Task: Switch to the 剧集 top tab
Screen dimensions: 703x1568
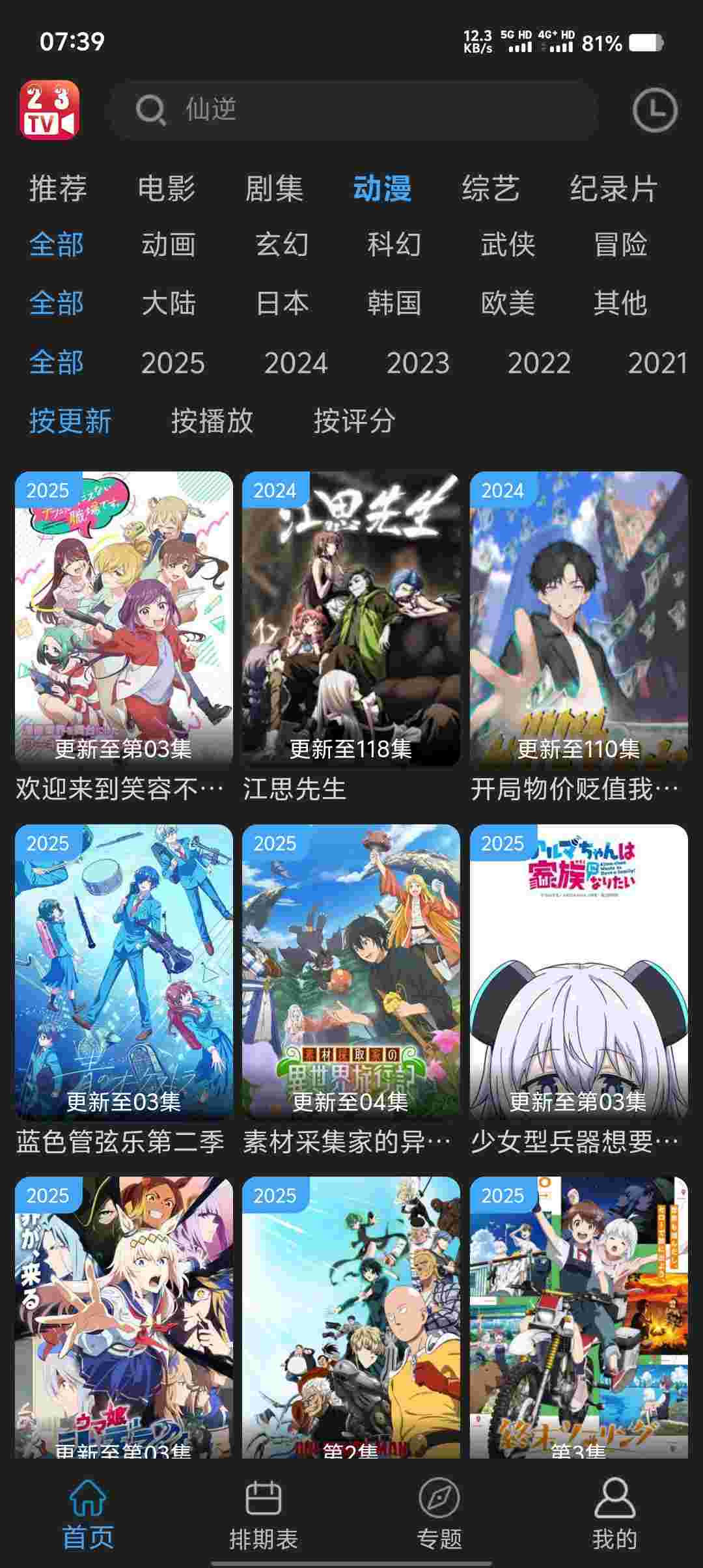Action: 274,189
